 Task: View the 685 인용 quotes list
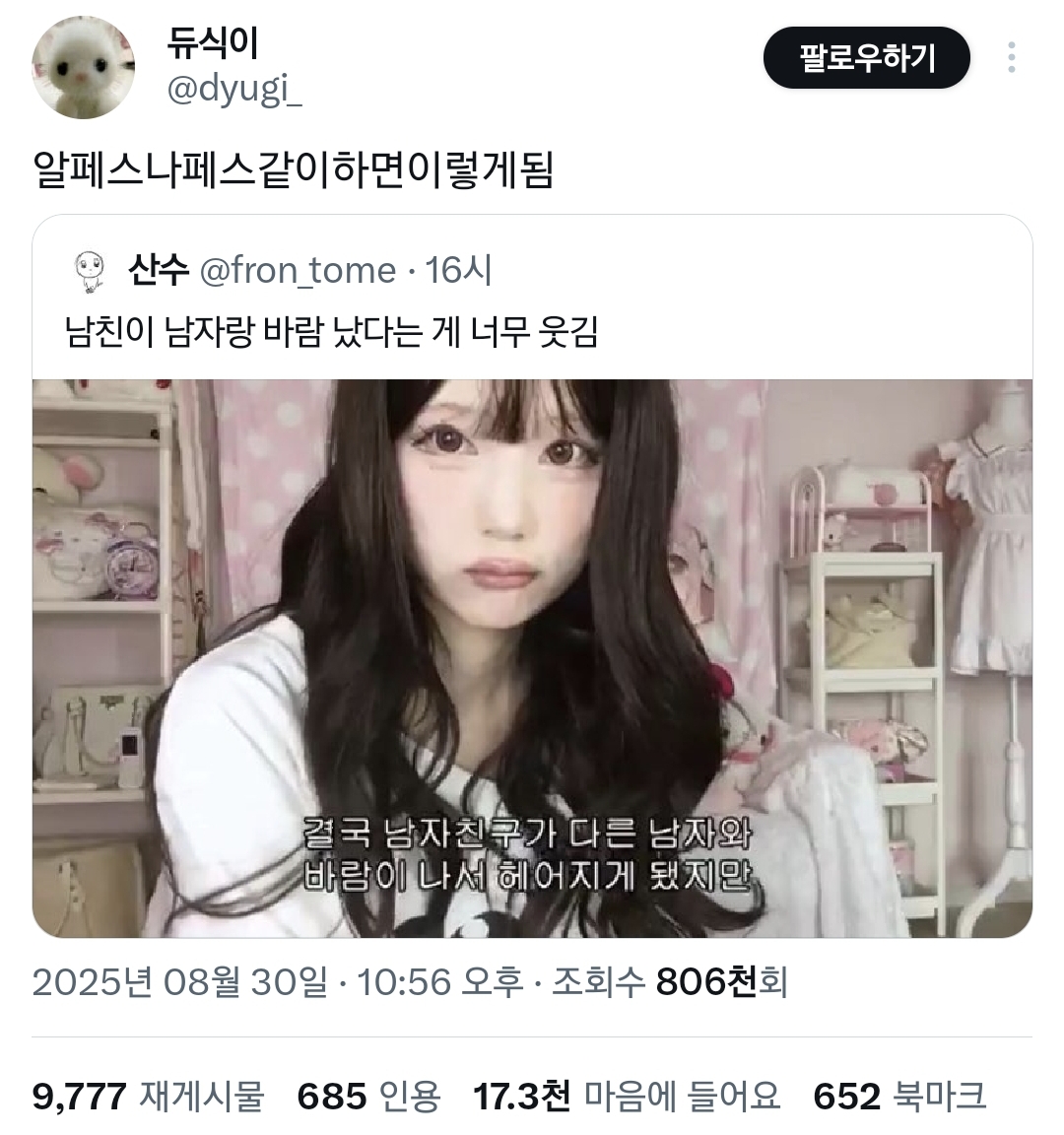[x=369, y=1096]
